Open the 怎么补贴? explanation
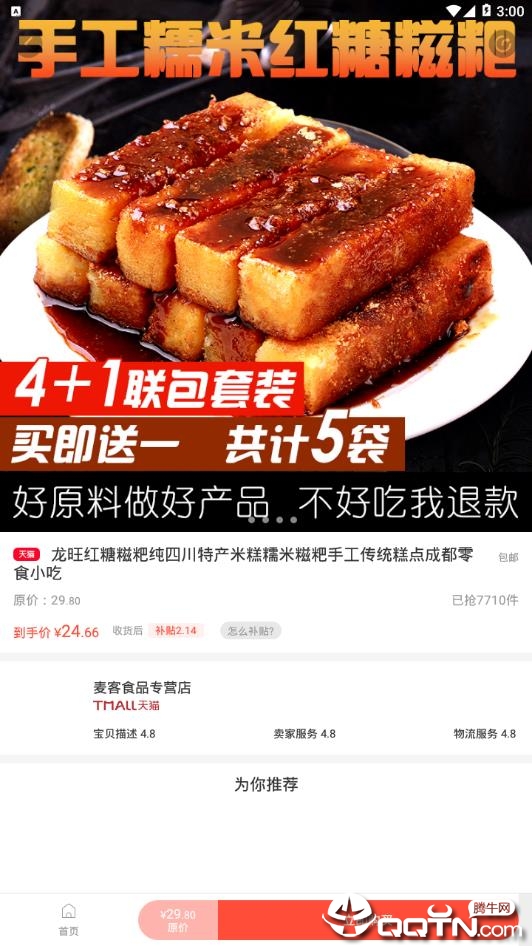 250,630
